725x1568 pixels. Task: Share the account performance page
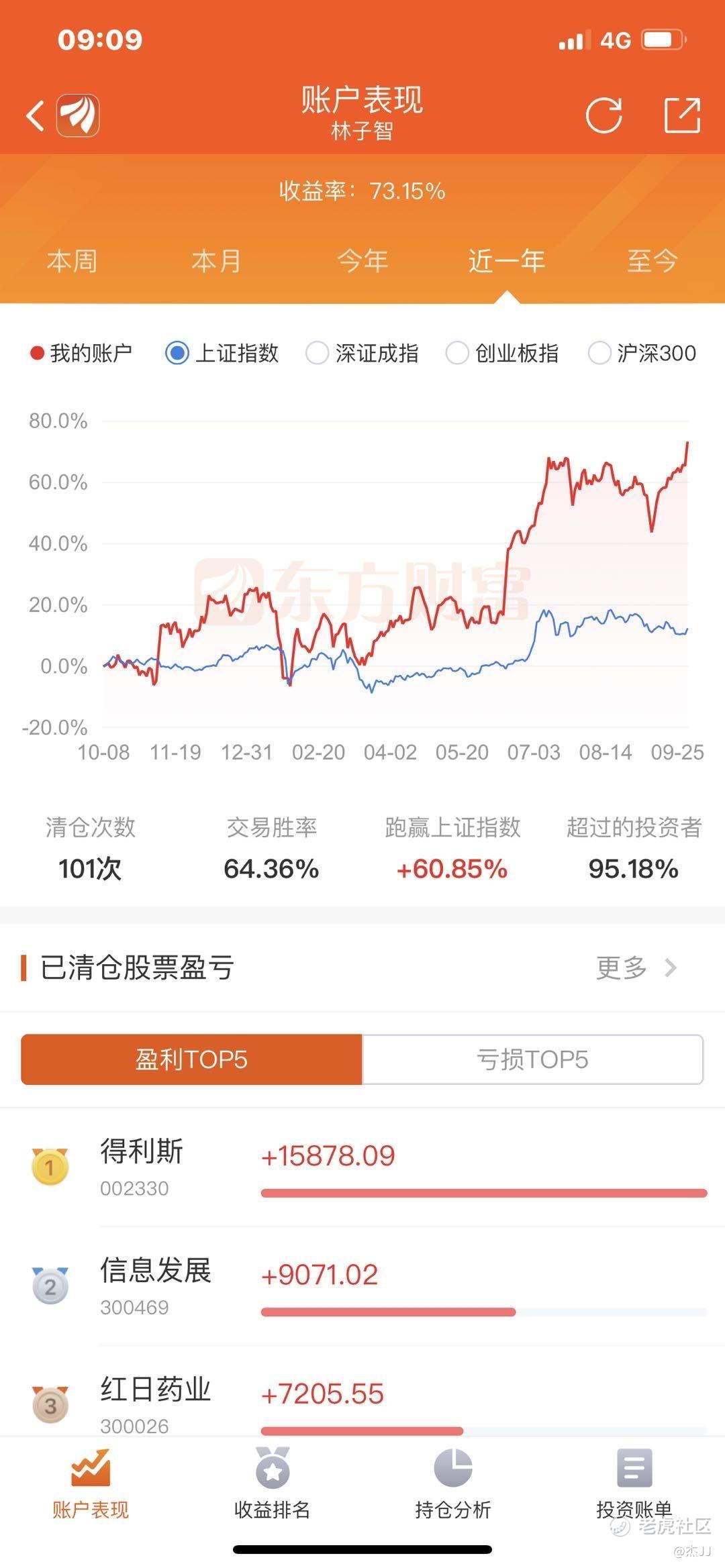point(682,115)
